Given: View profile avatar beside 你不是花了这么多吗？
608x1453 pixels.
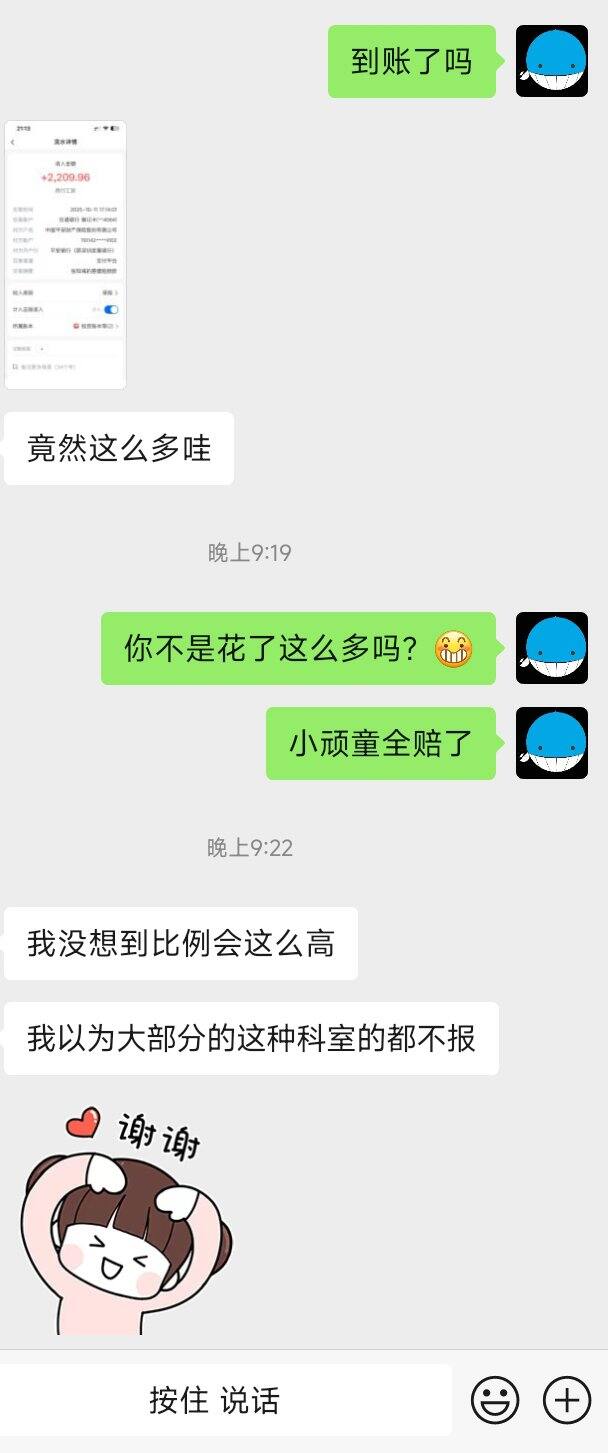Looking at the screenshot, I should [x=552, y=648].
